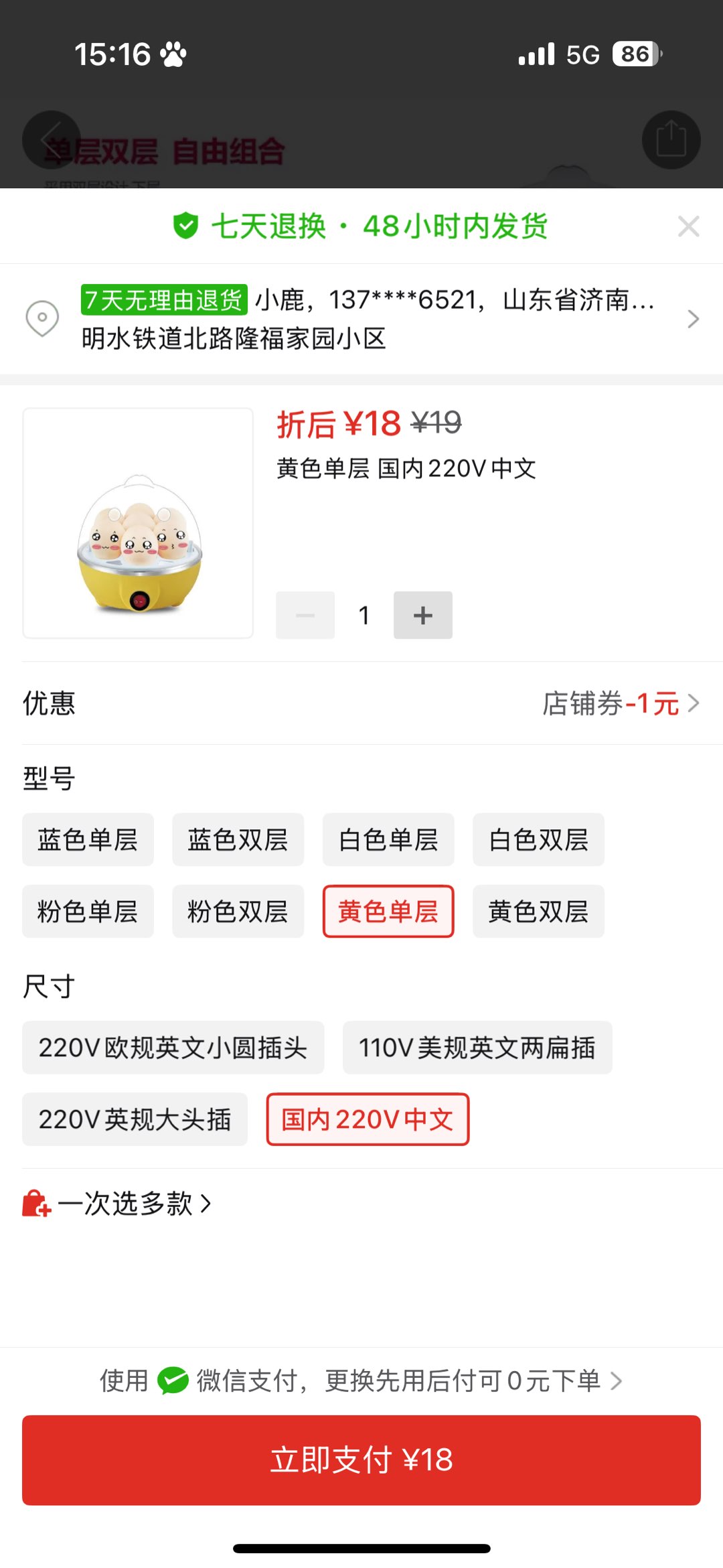Screen dimensions: 723x1568
Task: Tap the selected 国内220V中文 size chip
Action: pyautogui.click(x=368, y=1119)
